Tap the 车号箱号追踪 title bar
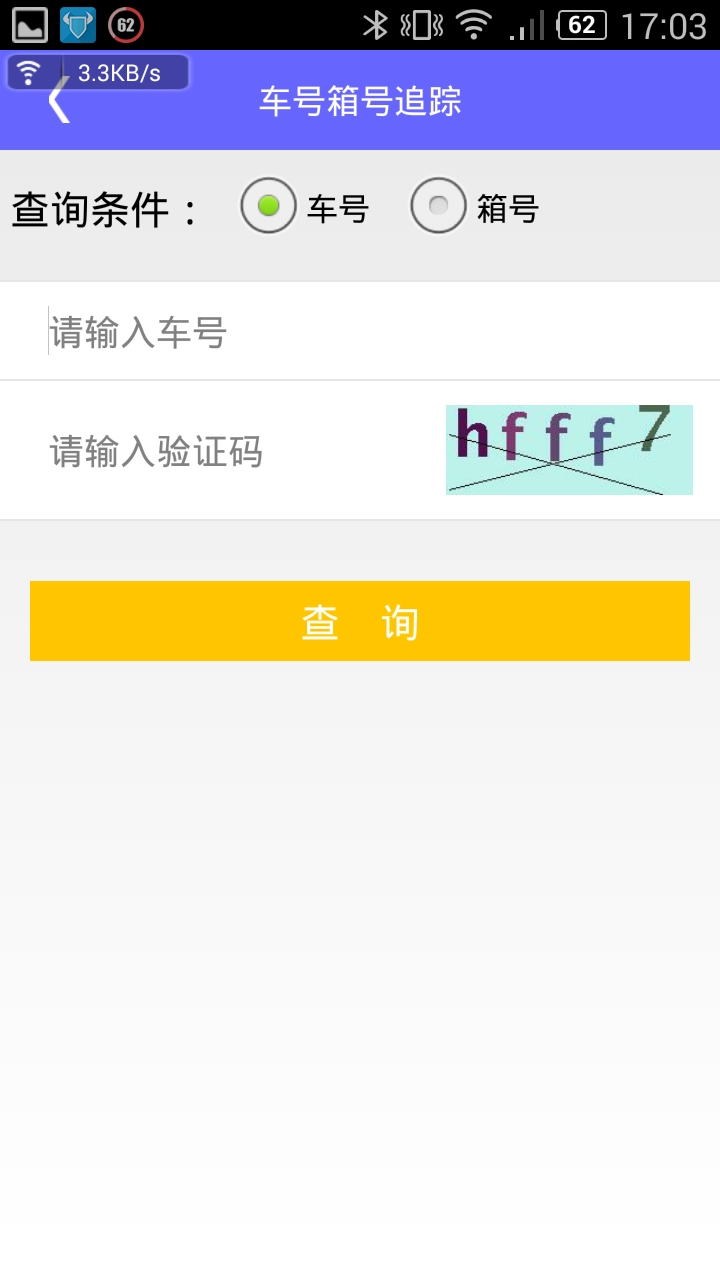The width and height of the screenshot is (720, 1280). [x=360, y=100]
